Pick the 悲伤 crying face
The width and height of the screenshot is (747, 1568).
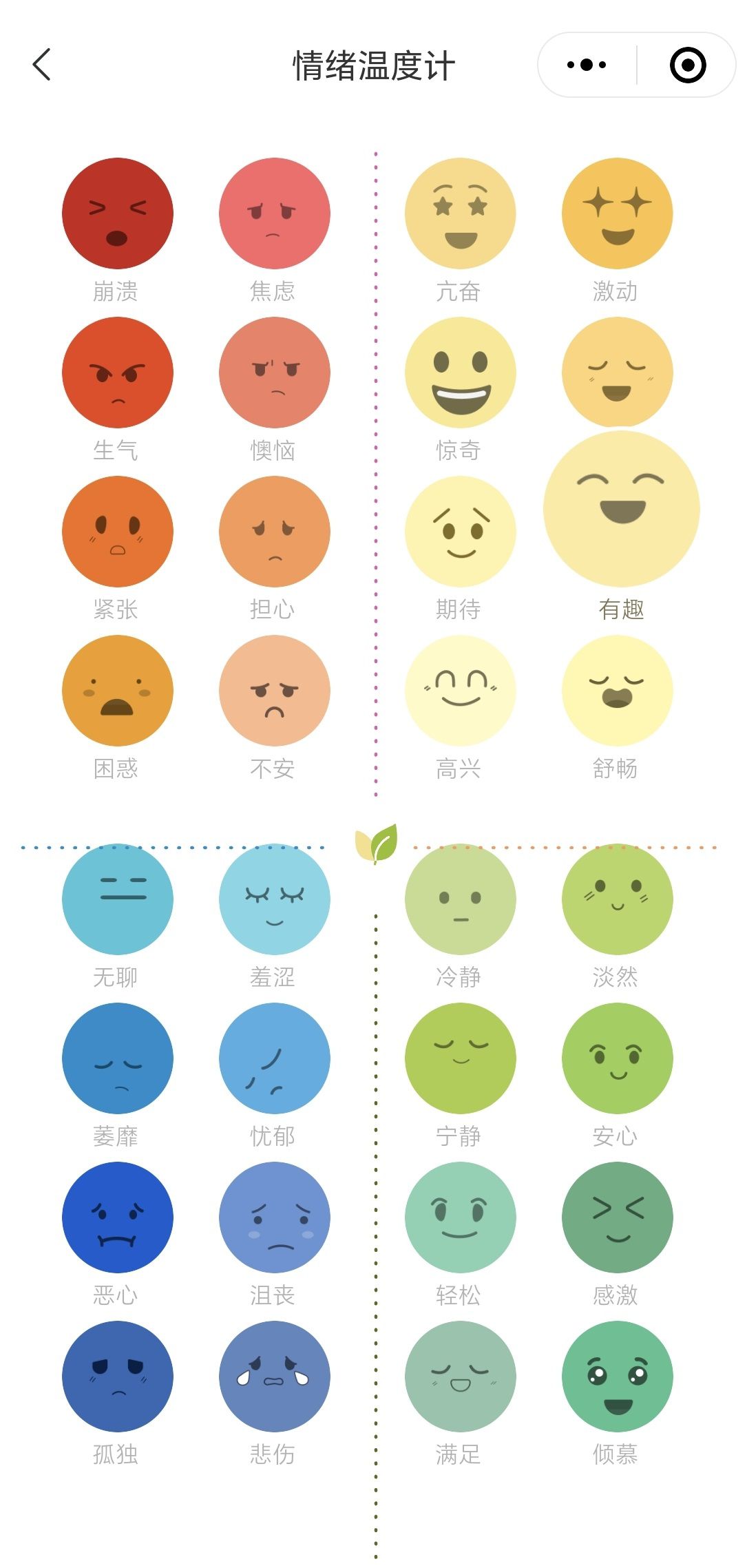pyautogui.click(x=274, y=1377)
